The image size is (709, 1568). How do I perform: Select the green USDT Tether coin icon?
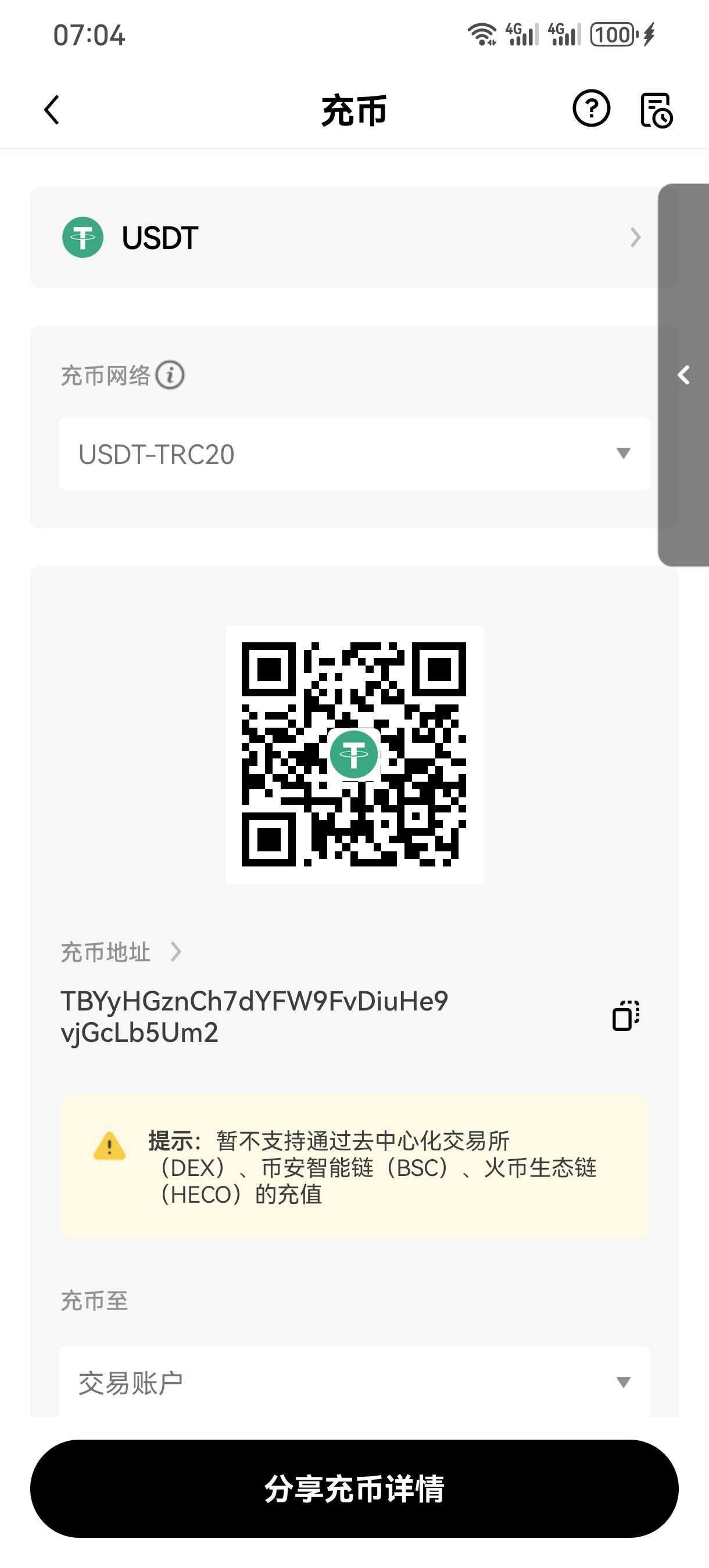(x=84, y=238)
